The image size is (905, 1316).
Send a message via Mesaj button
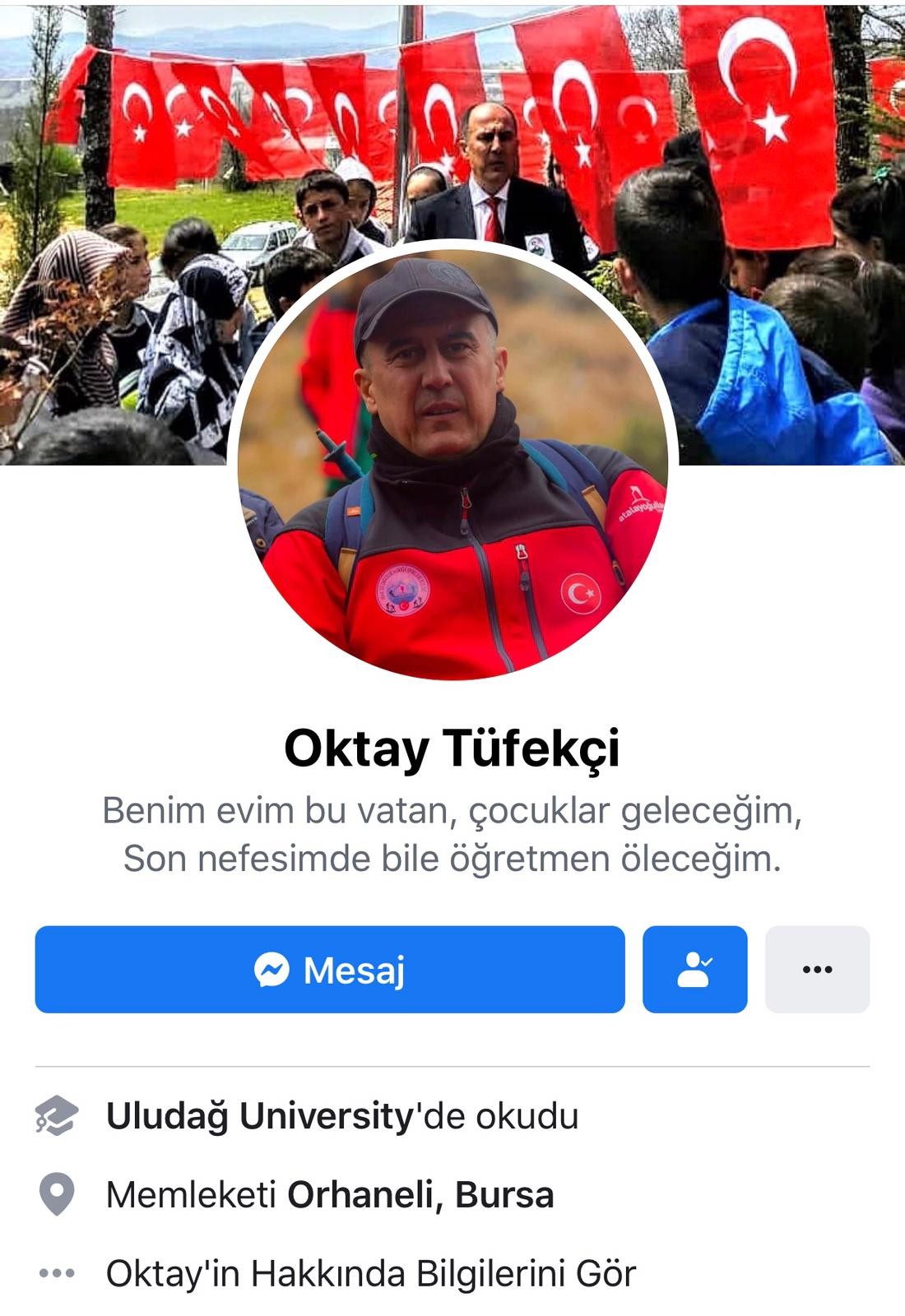point(329,970)
